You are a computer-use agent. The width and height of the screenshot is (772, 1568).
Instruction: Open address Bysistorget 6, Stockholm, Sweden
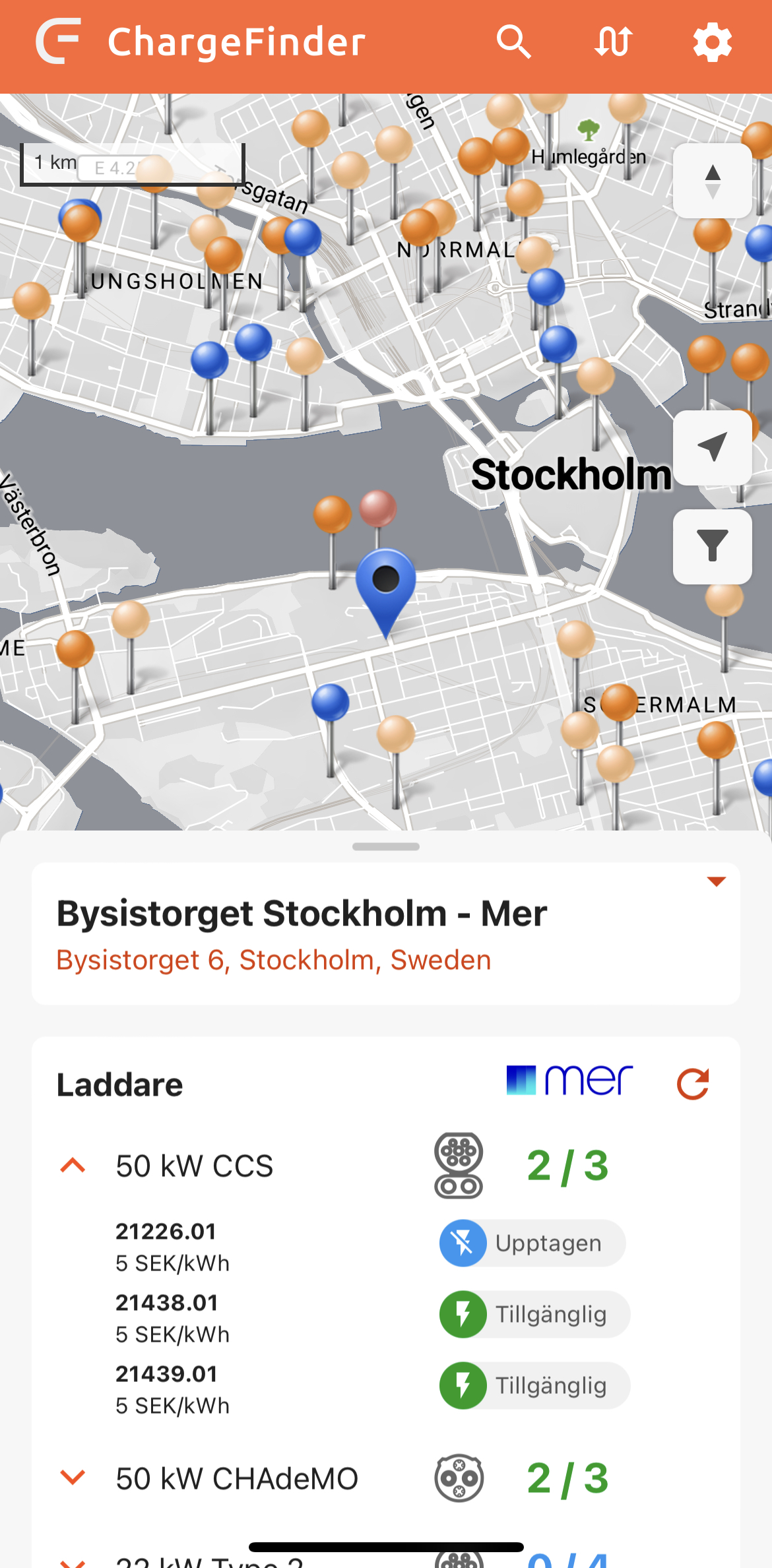[274, 960]
